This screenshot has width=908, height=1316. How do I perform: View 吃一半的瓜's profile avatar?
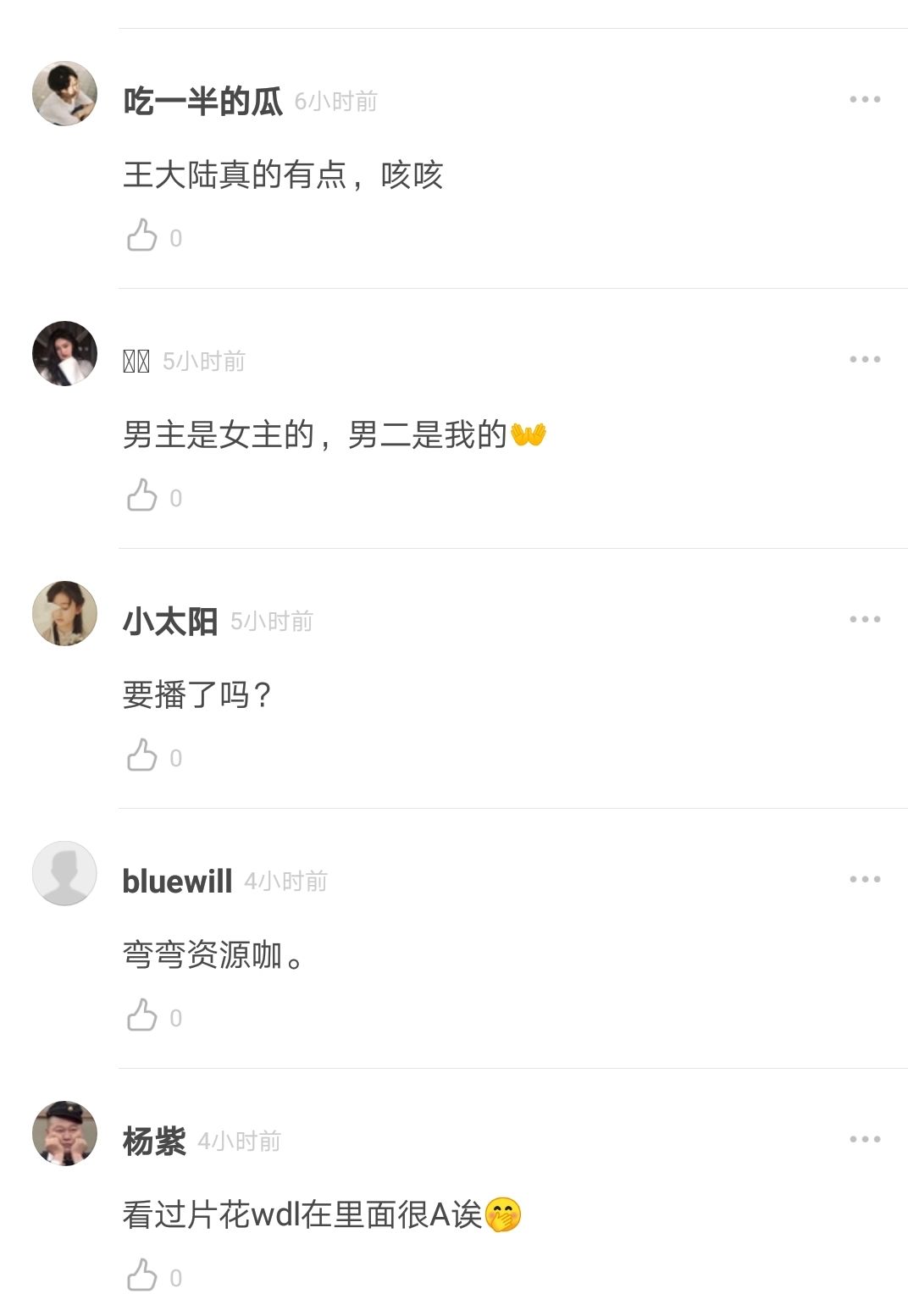64,94
